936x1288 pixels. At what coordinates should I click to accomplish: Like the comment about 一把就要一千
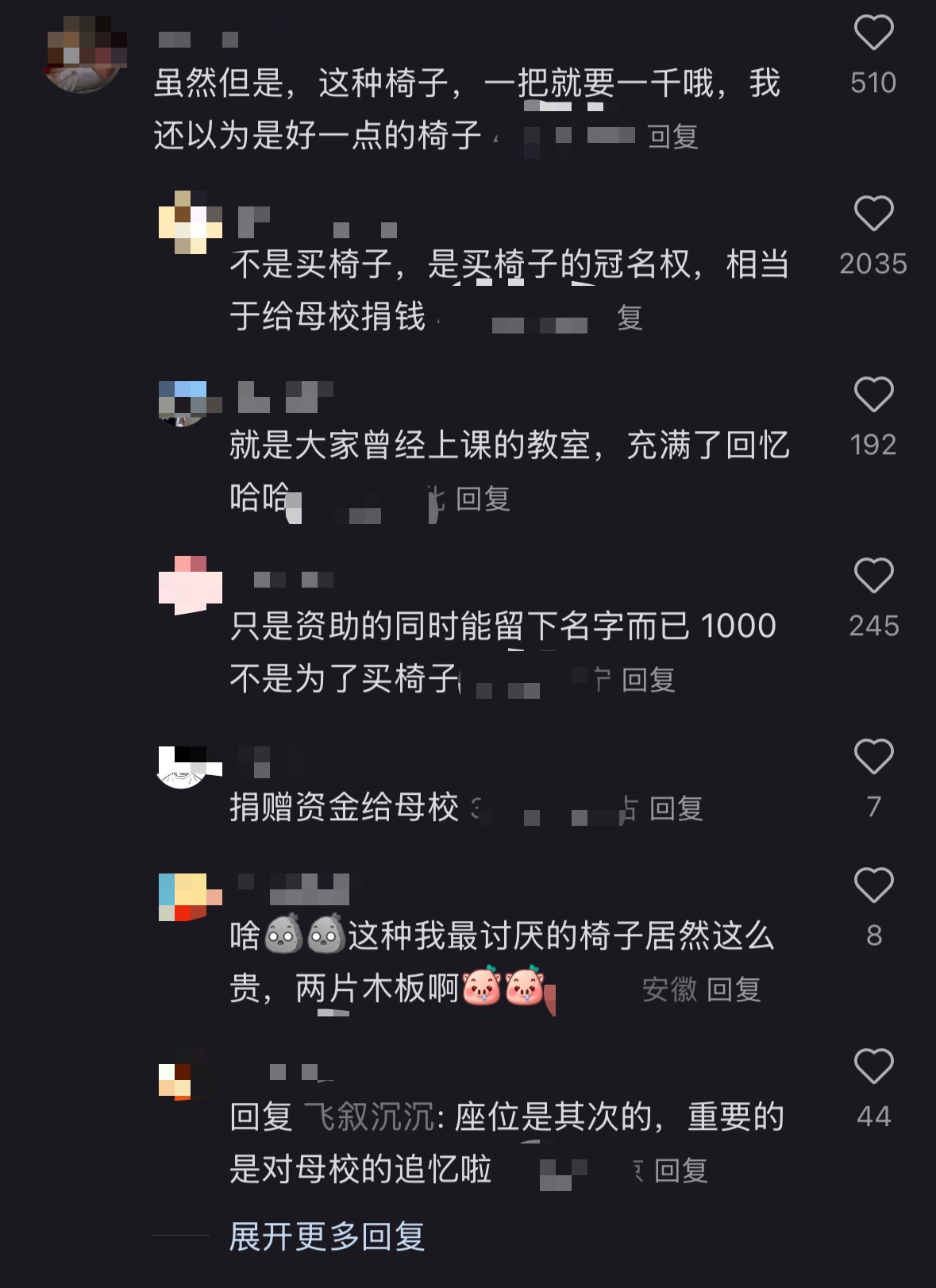coord(873,34)
